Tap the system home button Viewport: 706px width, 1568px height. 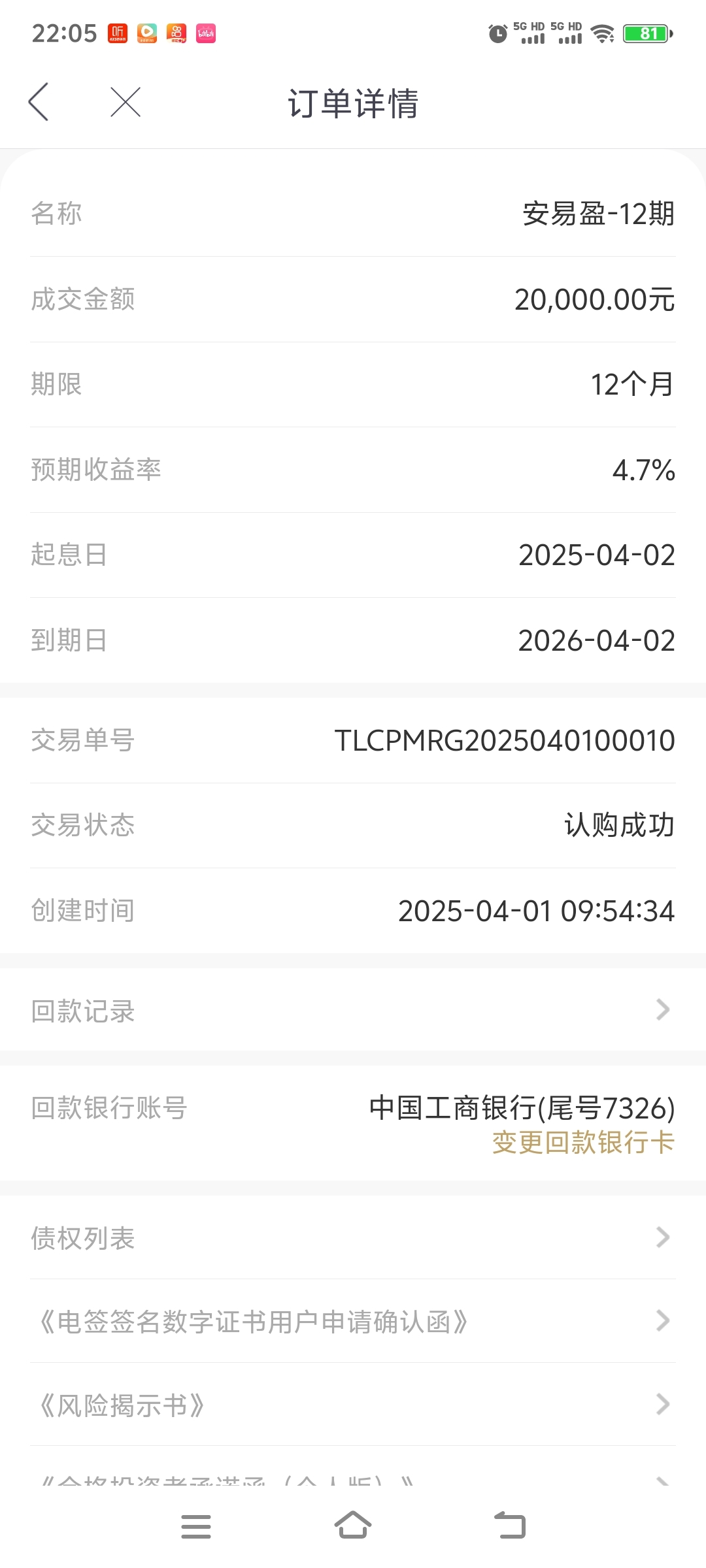(353, 1526)
